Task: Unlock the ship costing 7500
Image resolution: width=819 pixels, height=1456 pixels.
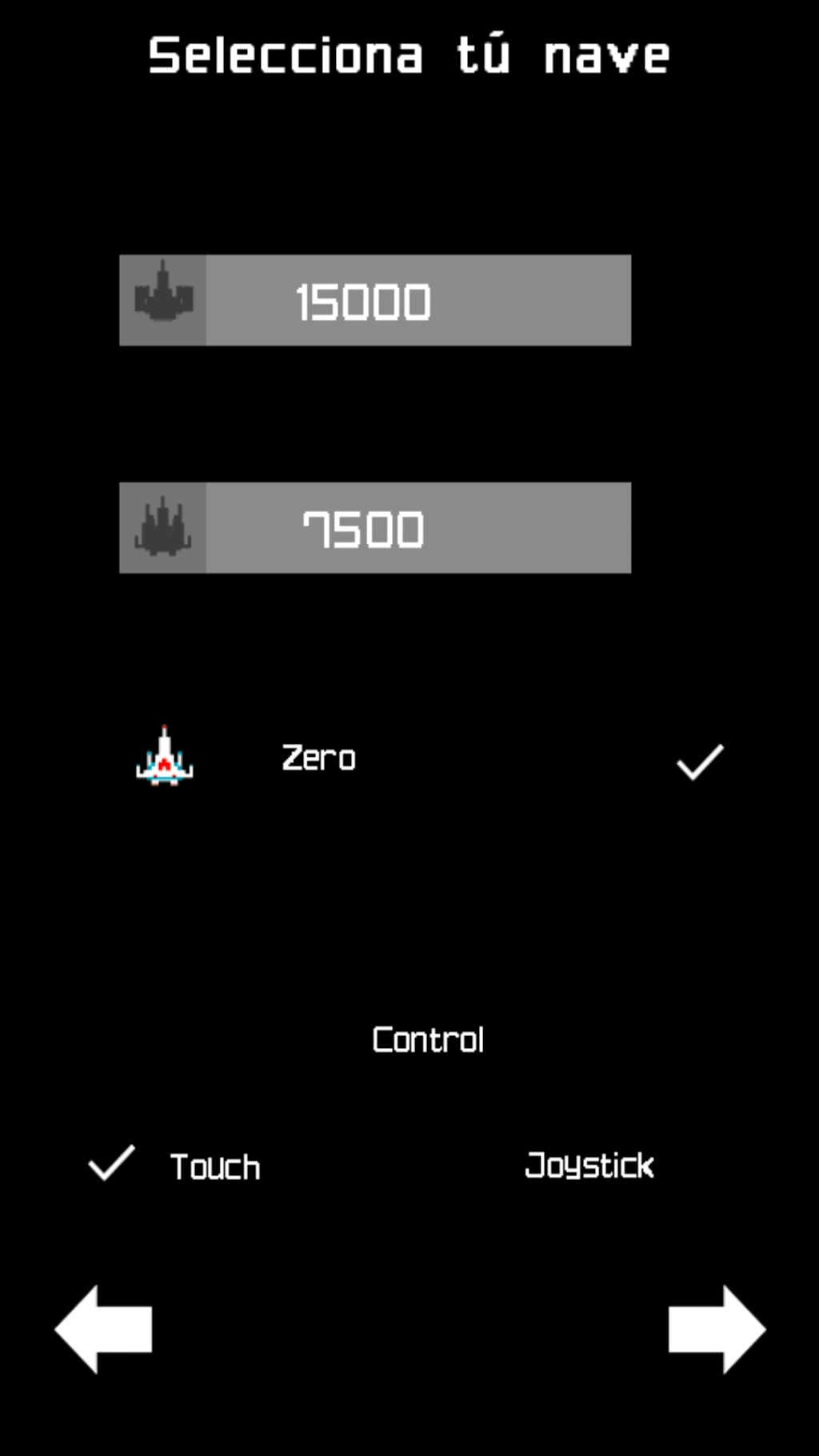Action: tap(375, 527)
